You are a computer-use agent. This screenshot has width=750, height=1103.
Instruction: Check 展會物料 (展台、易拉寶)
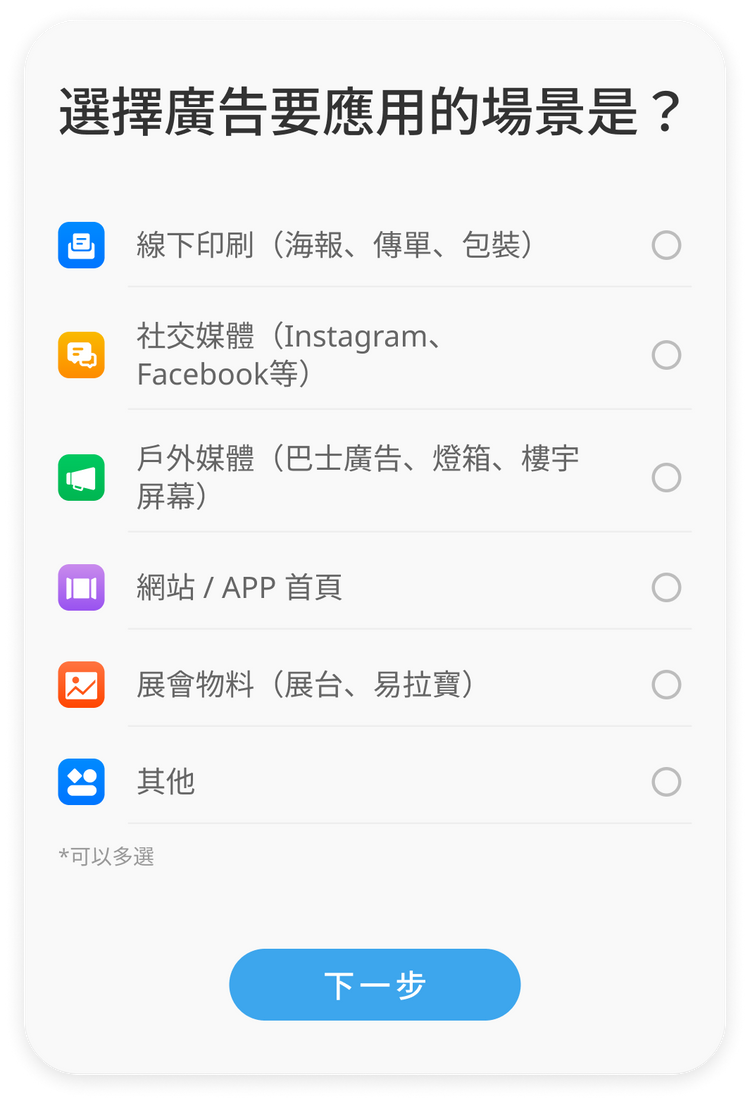coord(666,685)
